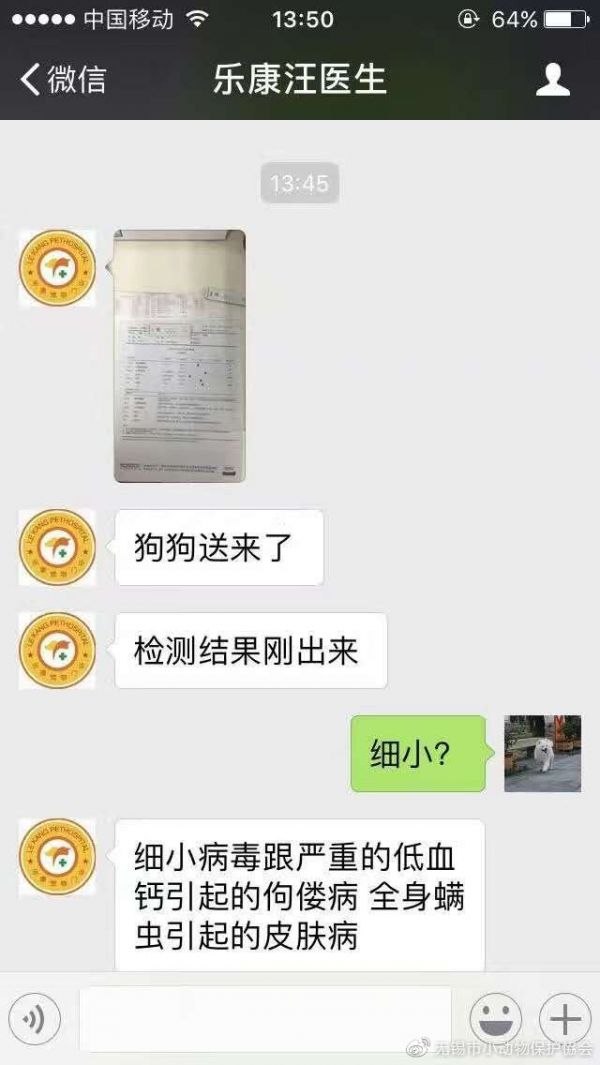The height and width of the screenshot is (1065, 600).
Task: Open the test report photo message
Action: coord(179,356)
